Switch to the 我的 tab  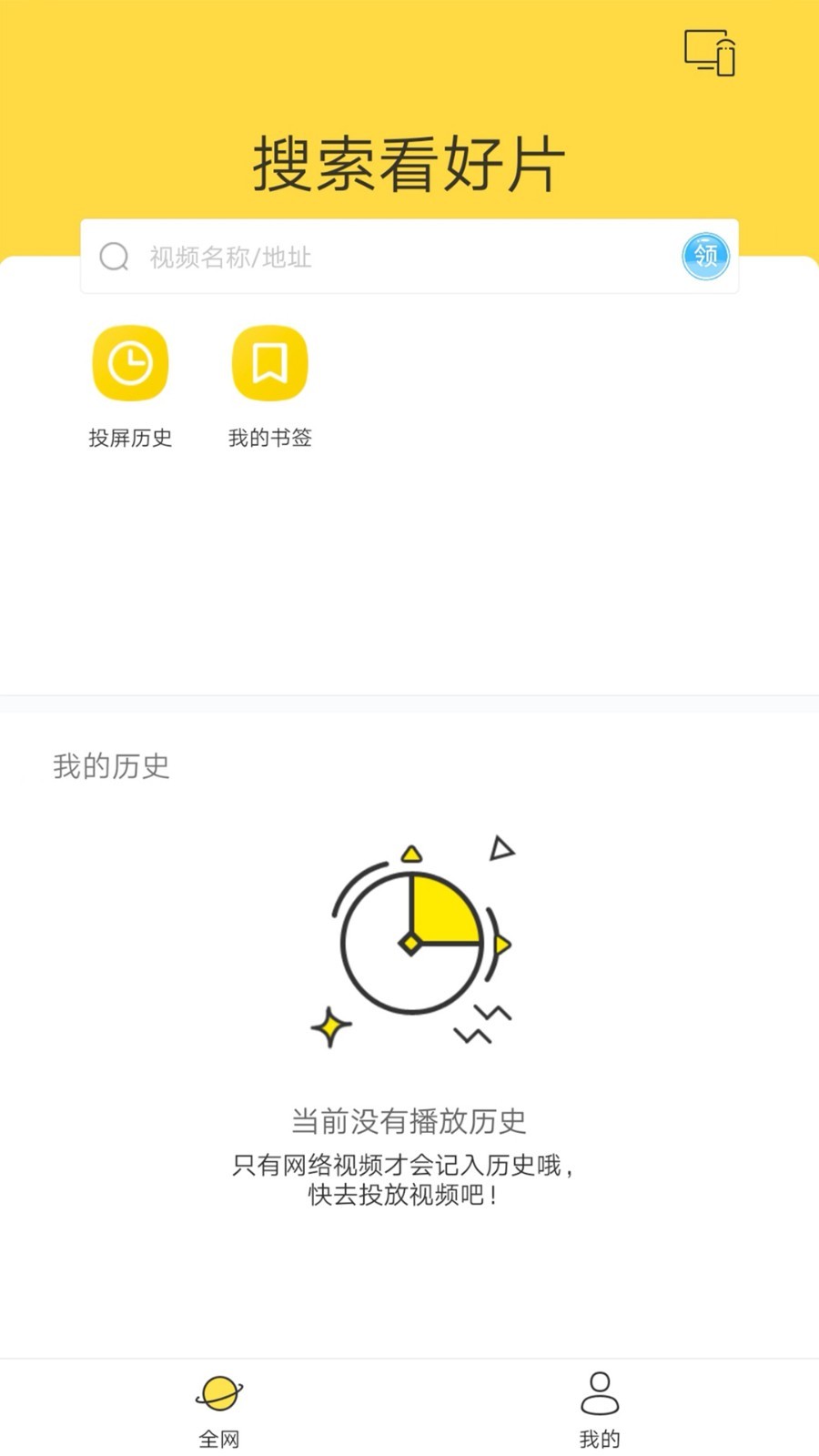[x=600, y=1410]
